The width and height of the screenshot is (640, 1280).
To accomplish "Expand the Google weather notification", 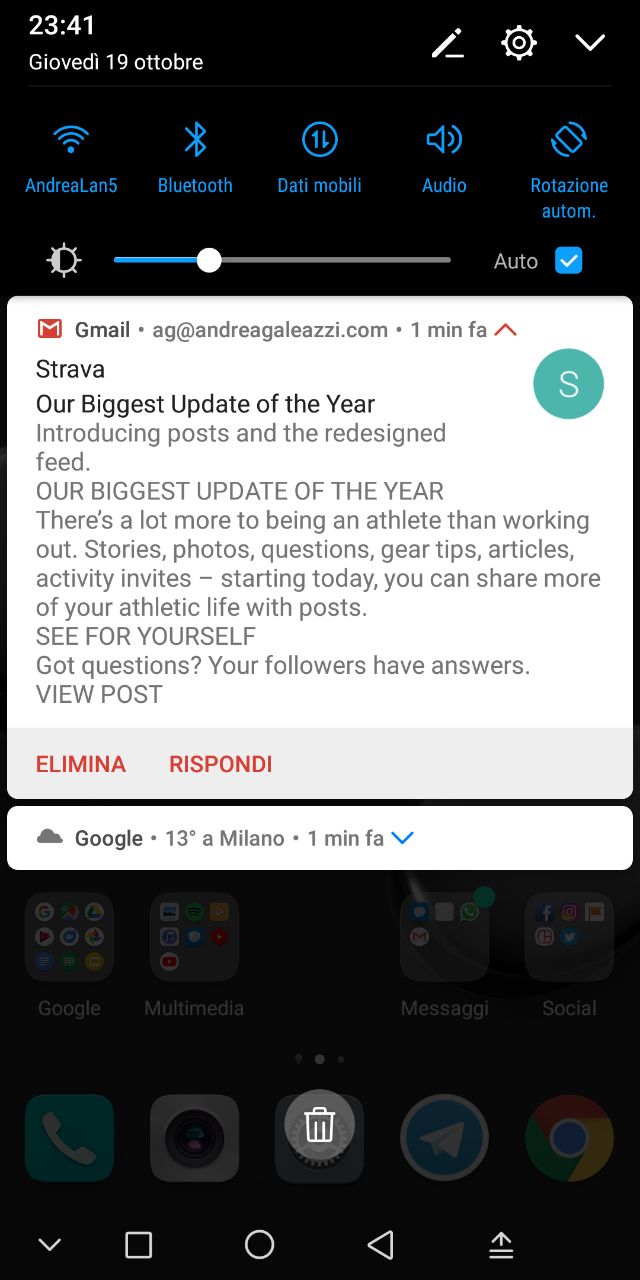I will pos(402,838).
